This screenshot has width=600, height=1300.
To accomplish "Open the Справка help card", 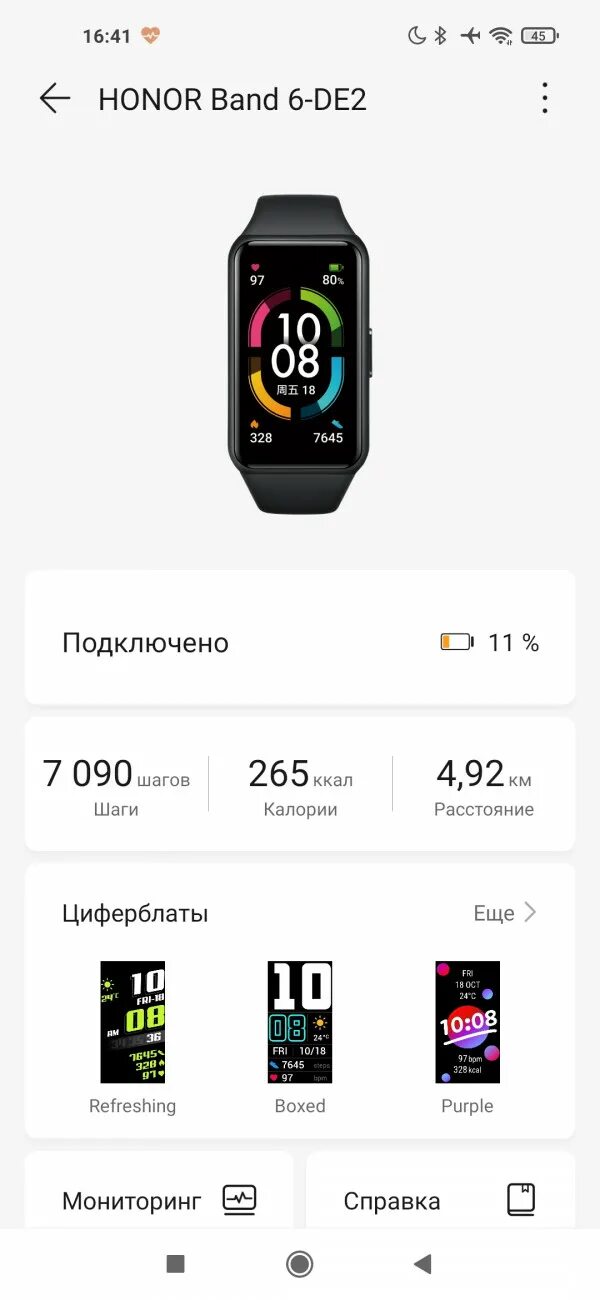I will click(x=440, y=1200).
